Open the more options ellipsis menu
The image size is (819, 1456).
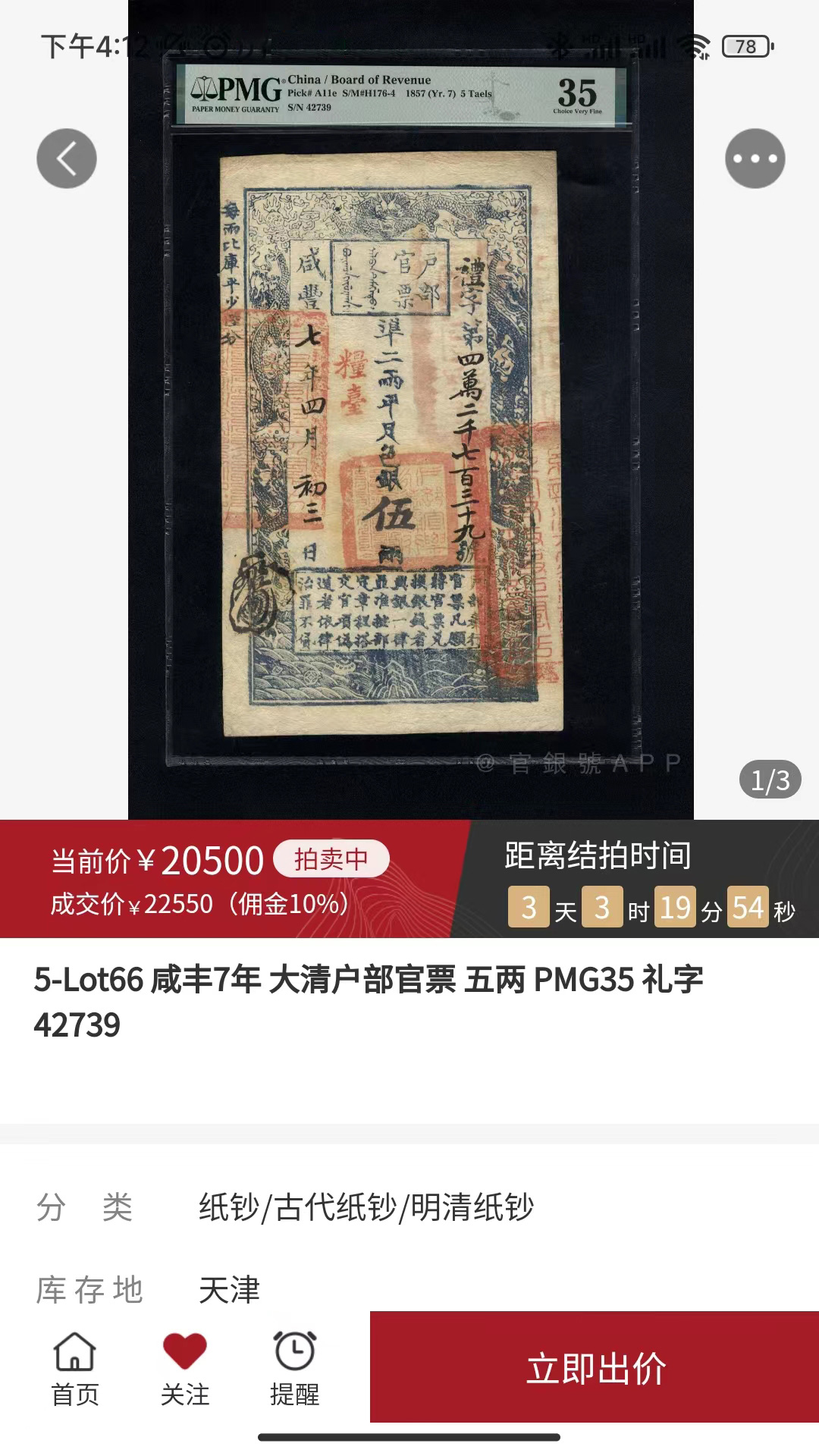point(753,158)
